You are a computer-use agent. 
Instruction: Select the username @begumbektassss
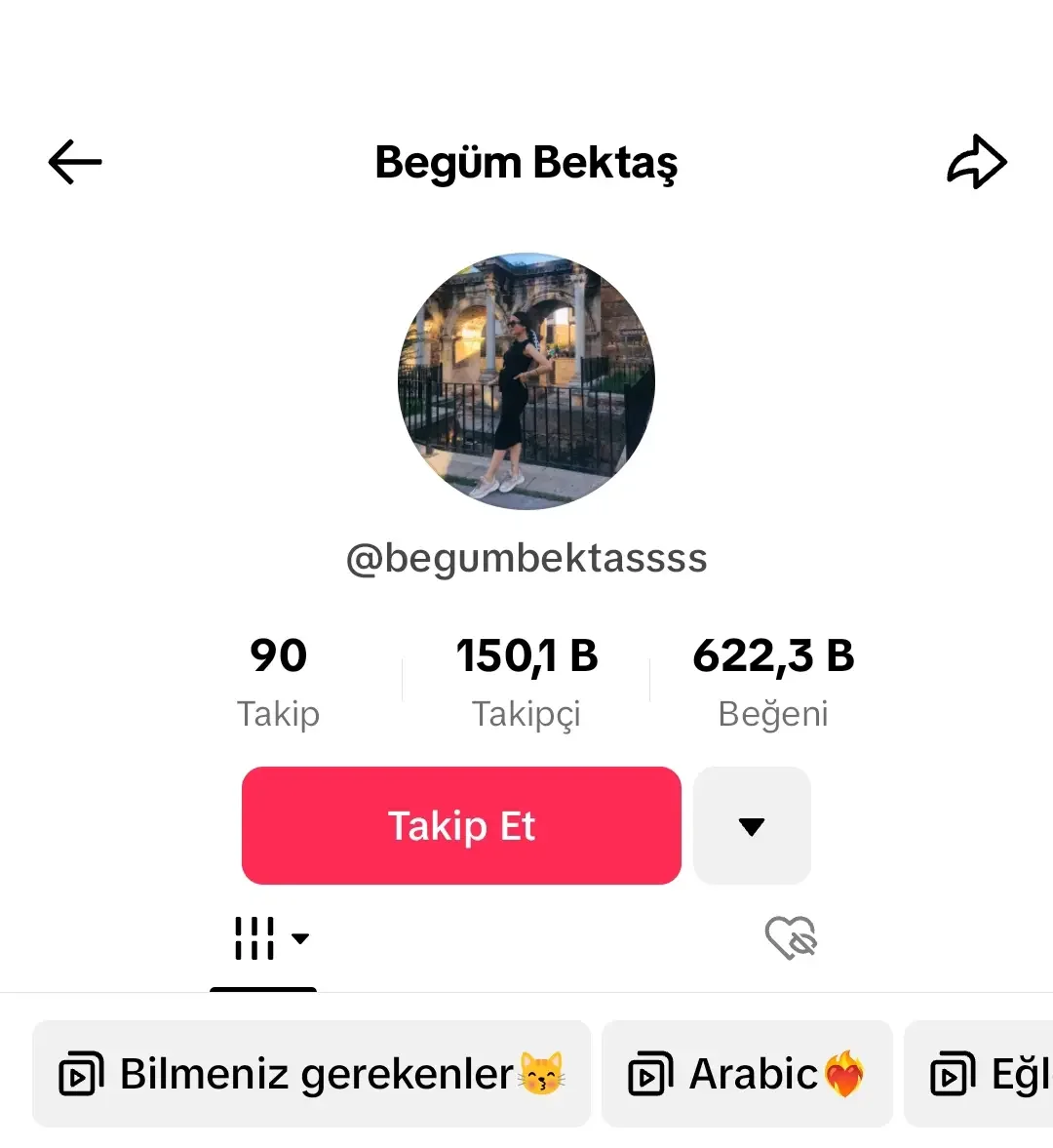coord(526,558)
